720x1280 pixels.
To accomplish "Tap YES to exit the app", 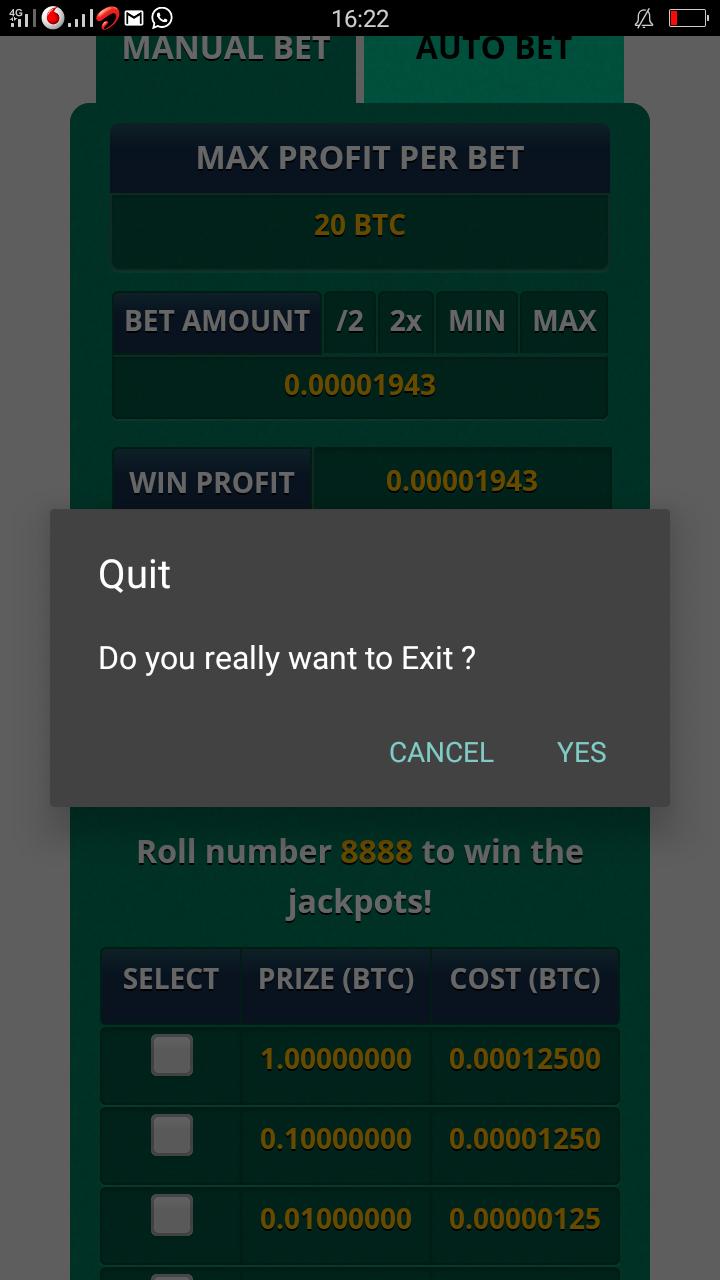I will [582, 752].
